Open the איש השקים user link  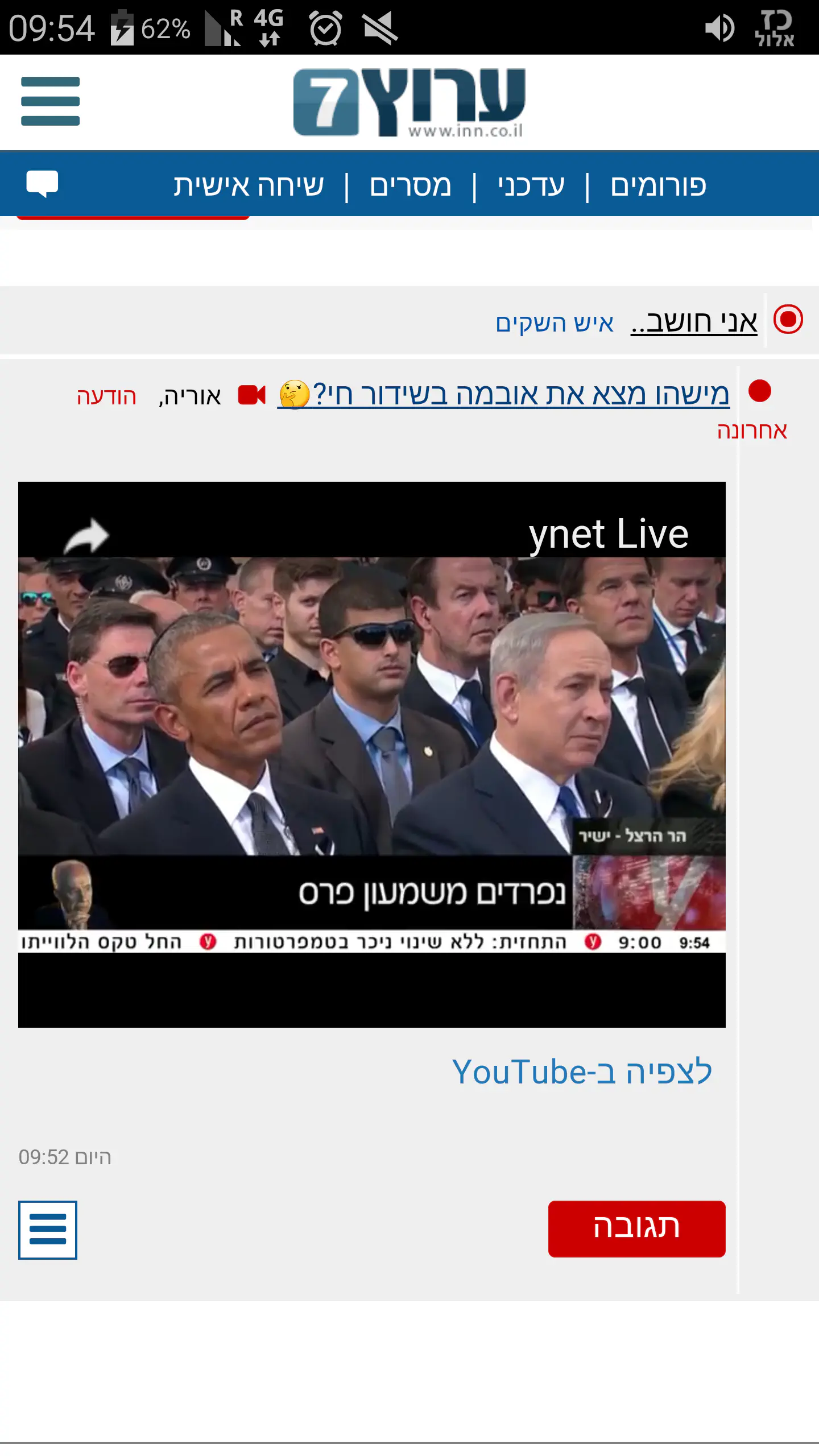[x=555, y=324]
